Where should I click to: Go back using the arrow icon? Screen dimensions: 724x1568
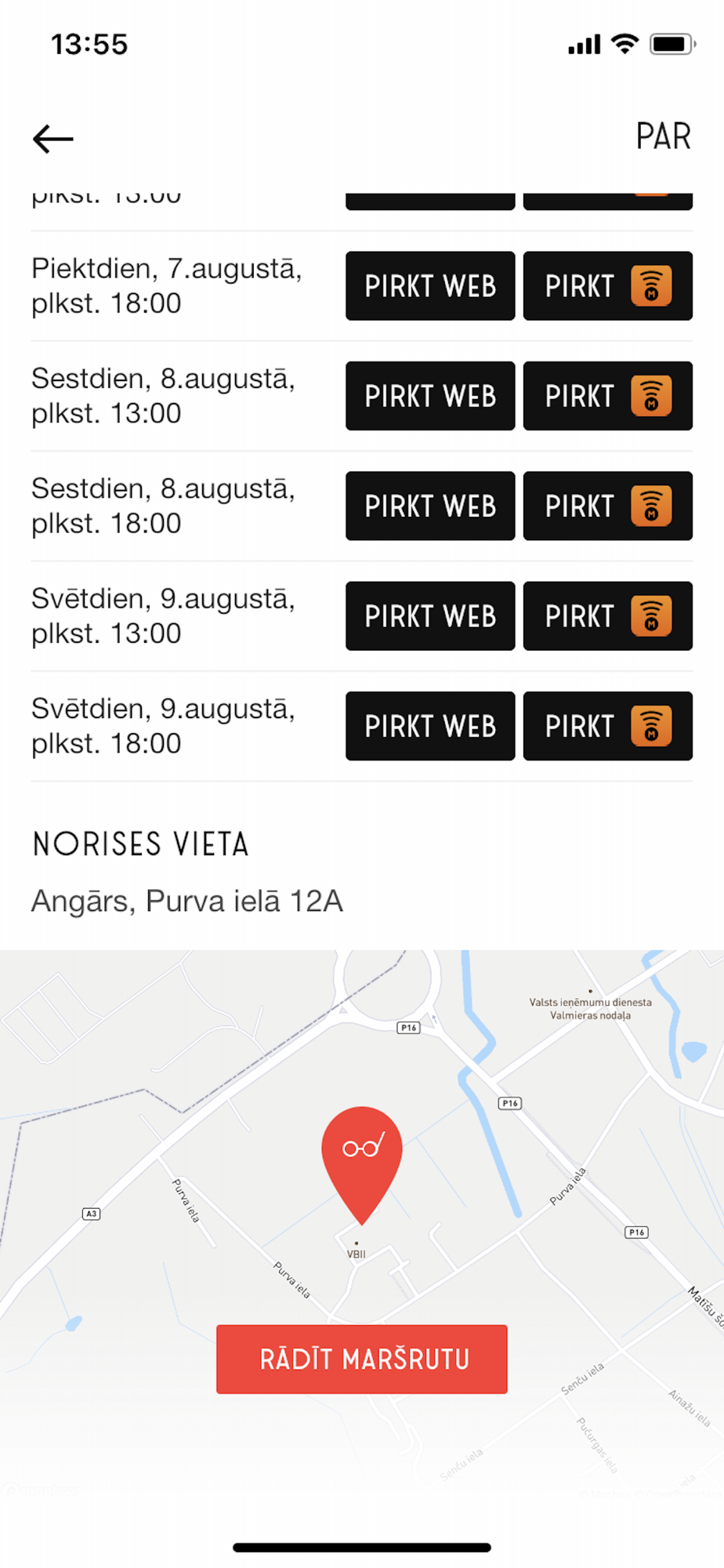pos(53,139)
